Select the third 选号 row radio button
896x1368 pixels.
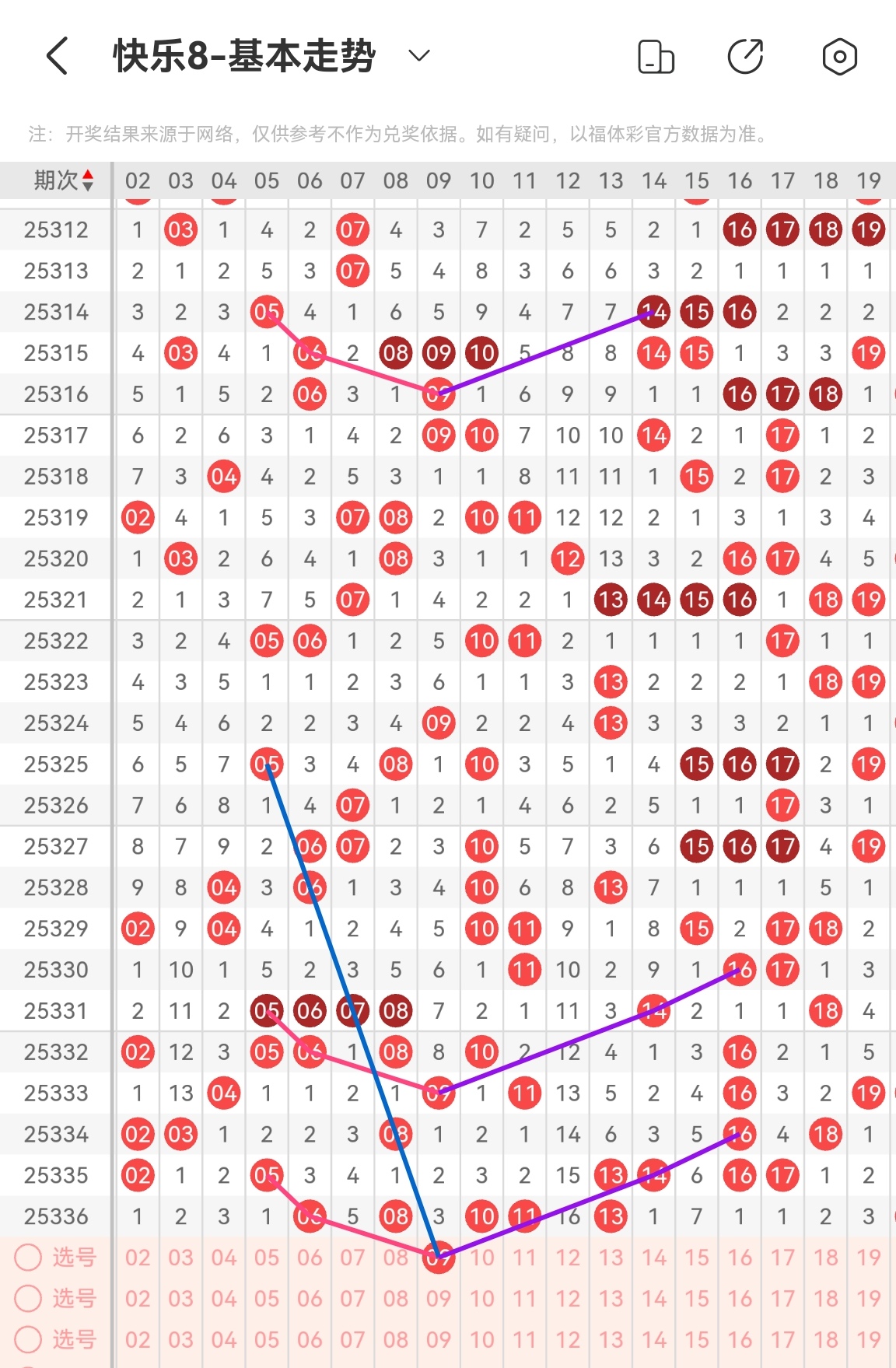[29, 1339]
